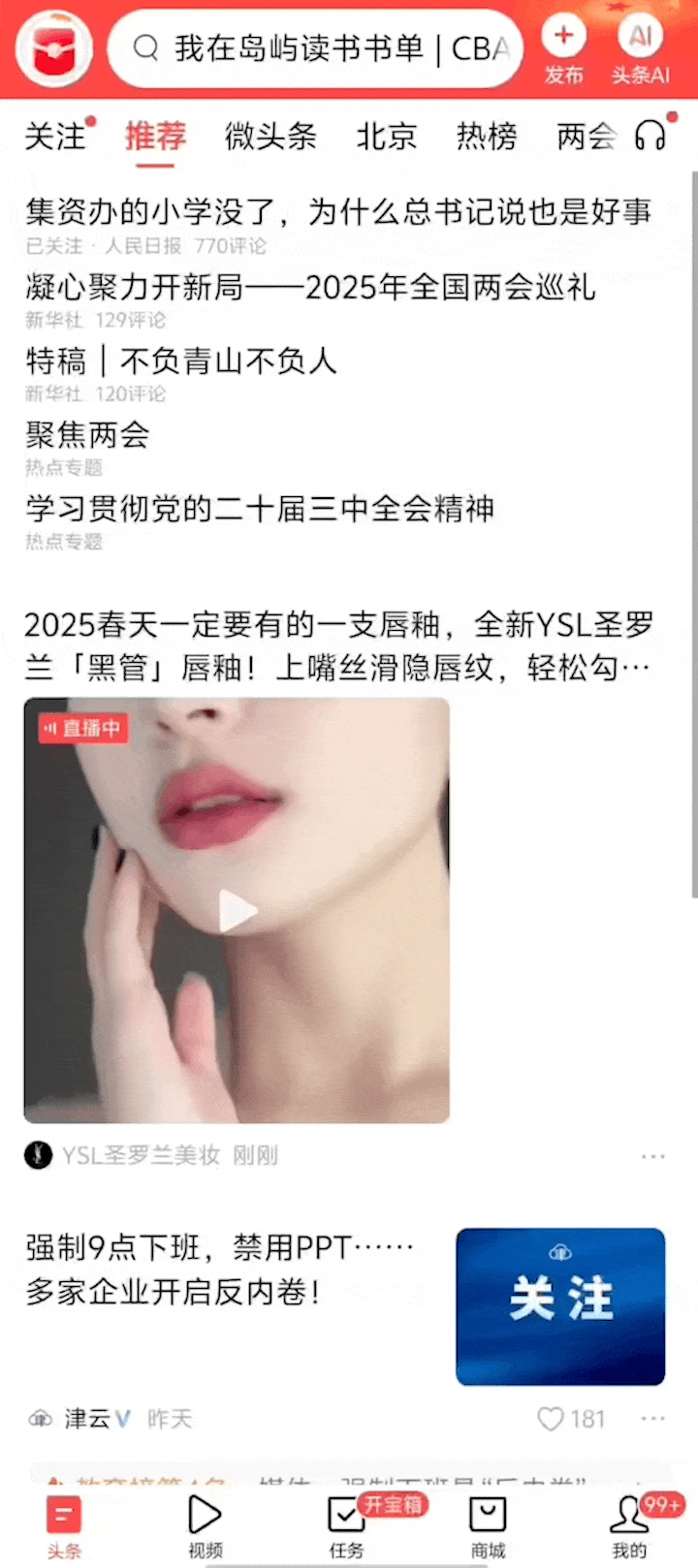Go to the 视频 bottom tab
This screenshot has width=698, height=1568.
coord(205,1525)
